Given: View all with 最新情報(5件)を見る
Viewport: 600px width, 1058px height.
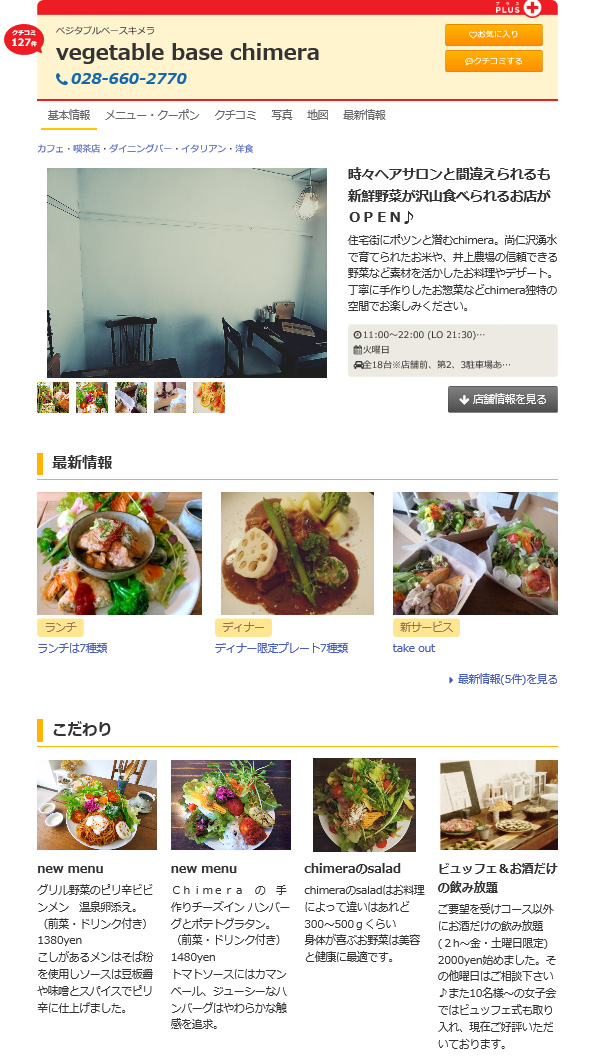Looking at the screenshot, I should (507, 679).
